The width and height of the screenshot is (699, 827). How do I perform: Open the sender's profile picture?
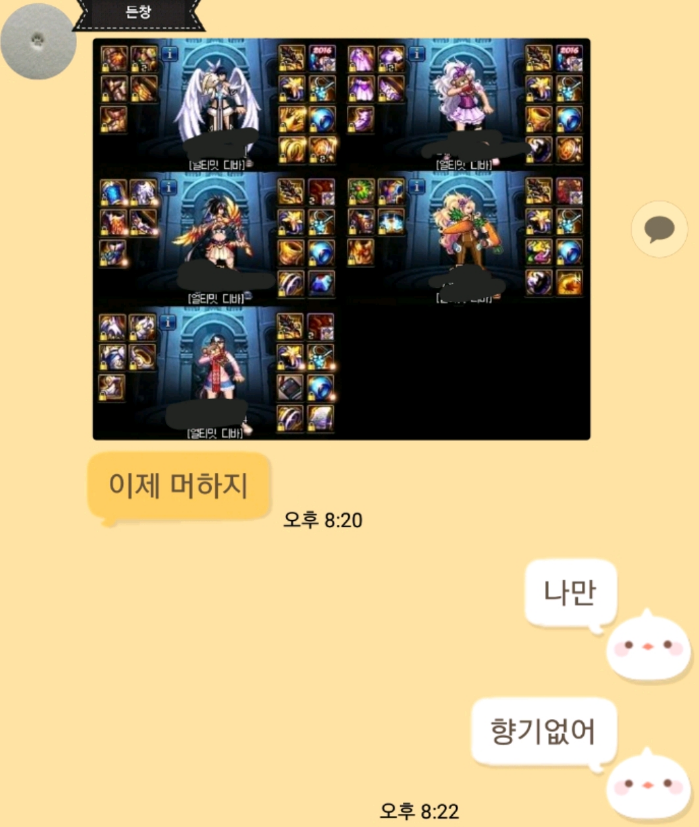click(38, 41)
